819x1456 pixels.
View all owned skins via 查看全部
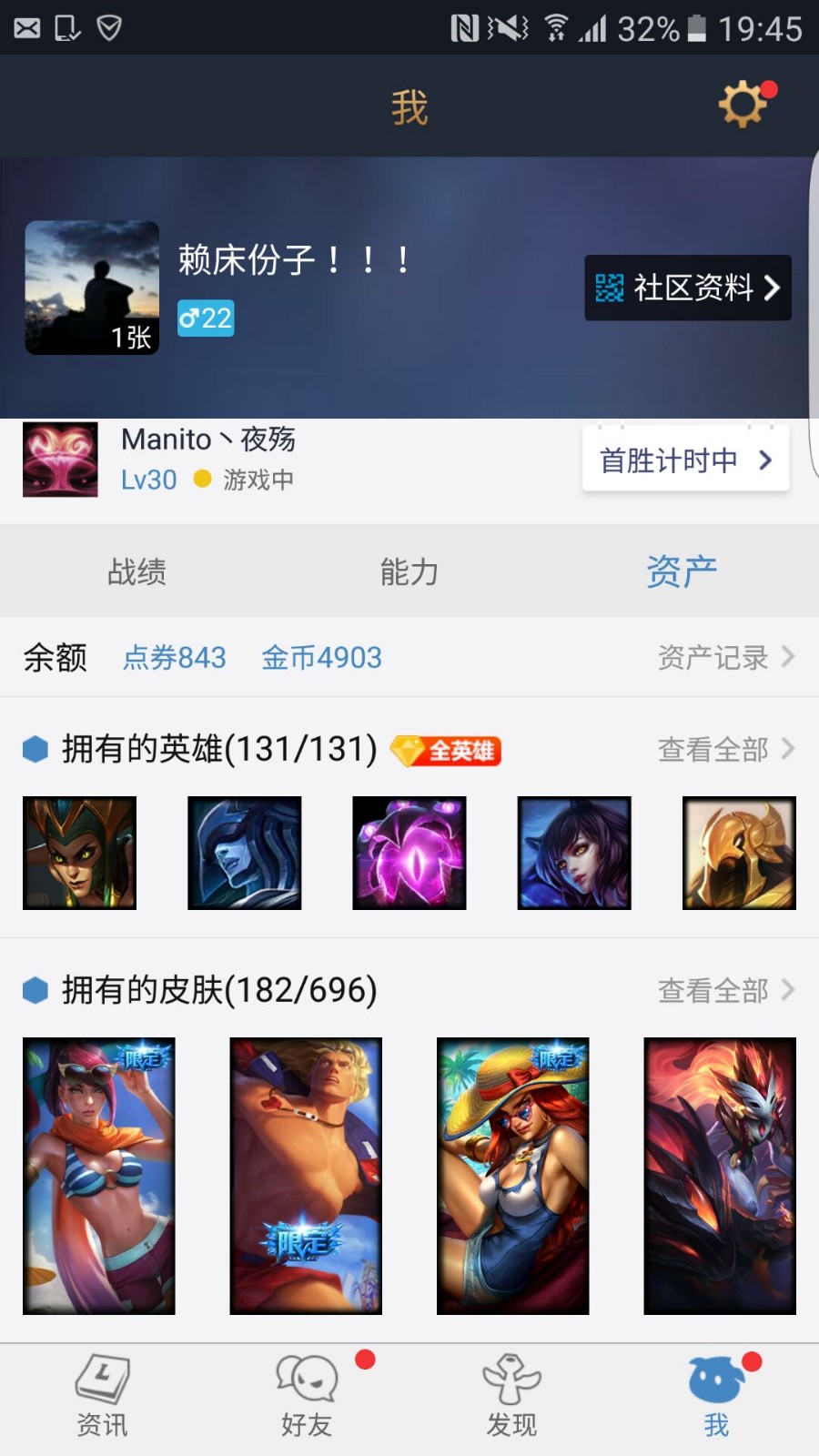tap(725, 990)
